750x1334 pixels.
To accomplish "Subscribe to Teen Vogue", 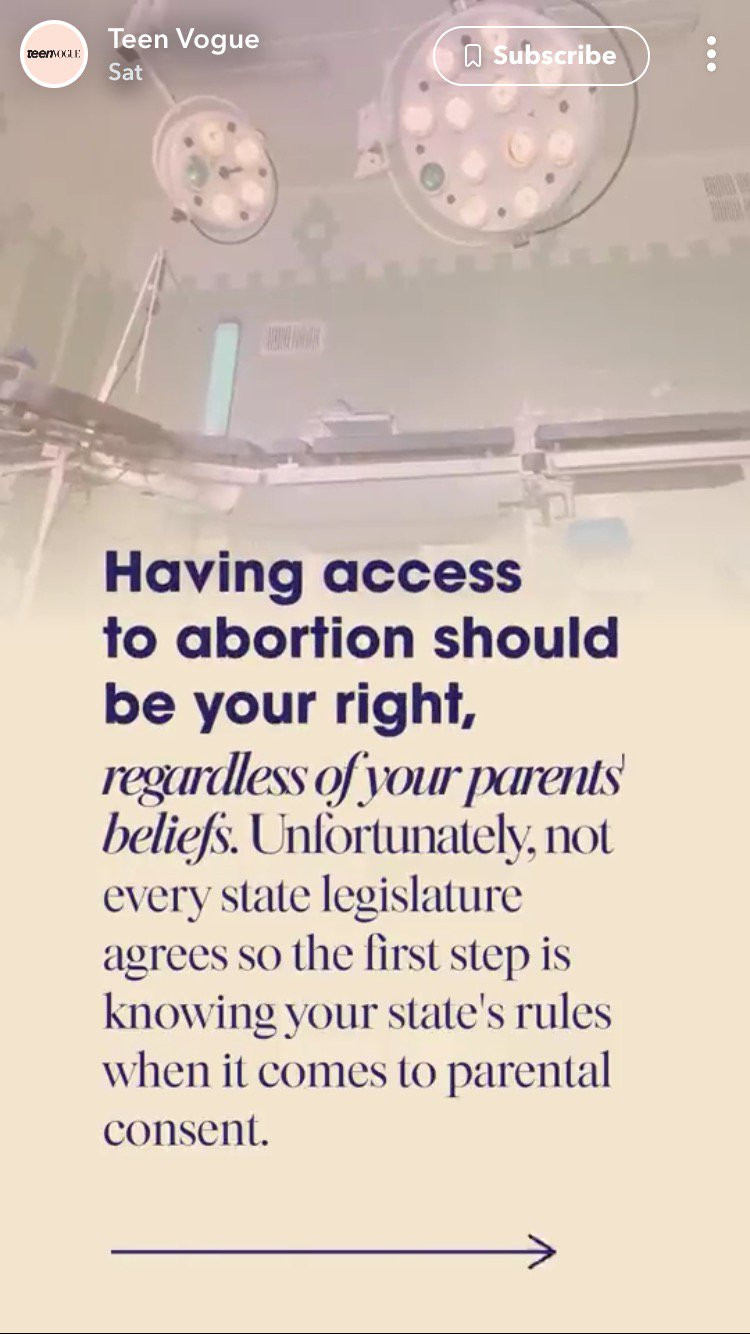I will pos(541,55).
